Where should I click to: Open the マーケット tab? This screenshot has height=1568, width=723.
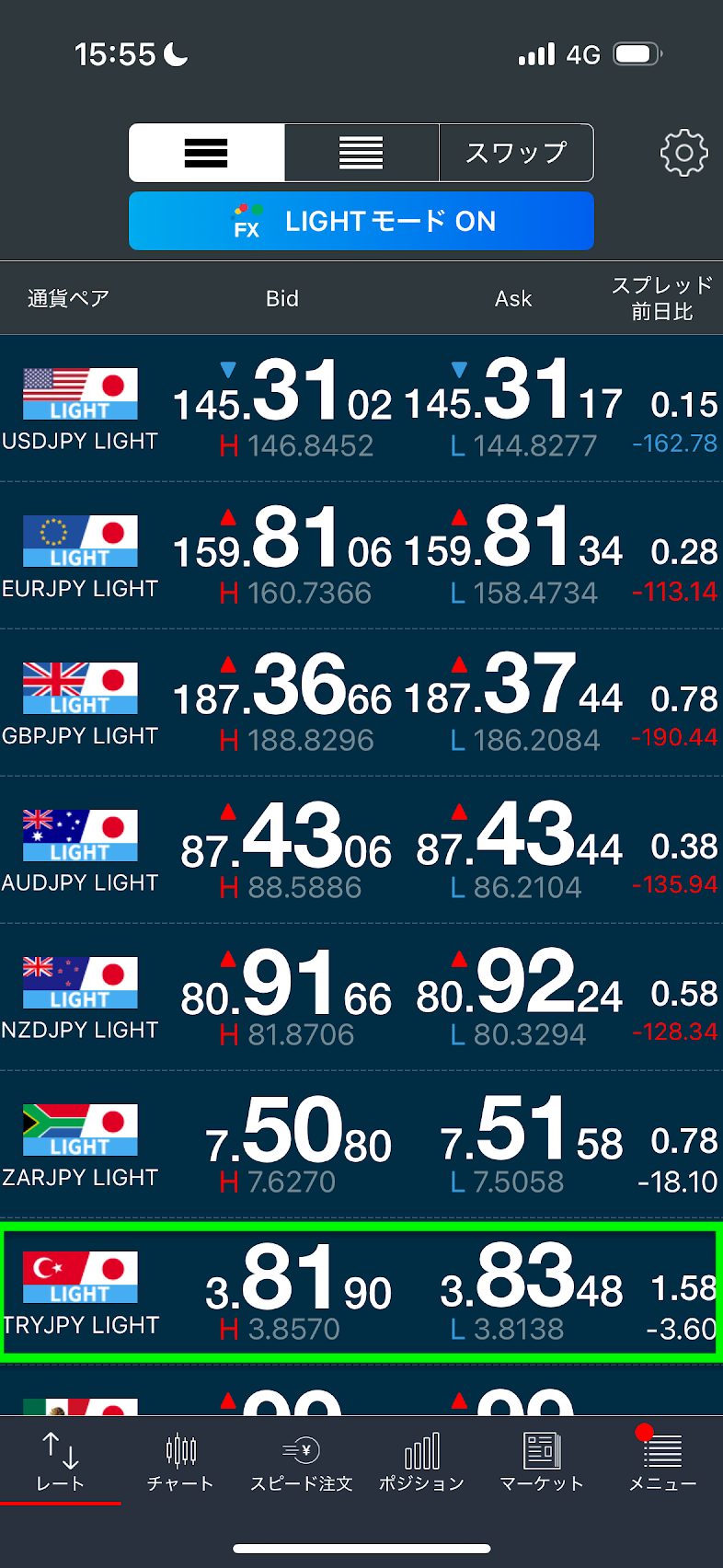tap(542, 1461)
